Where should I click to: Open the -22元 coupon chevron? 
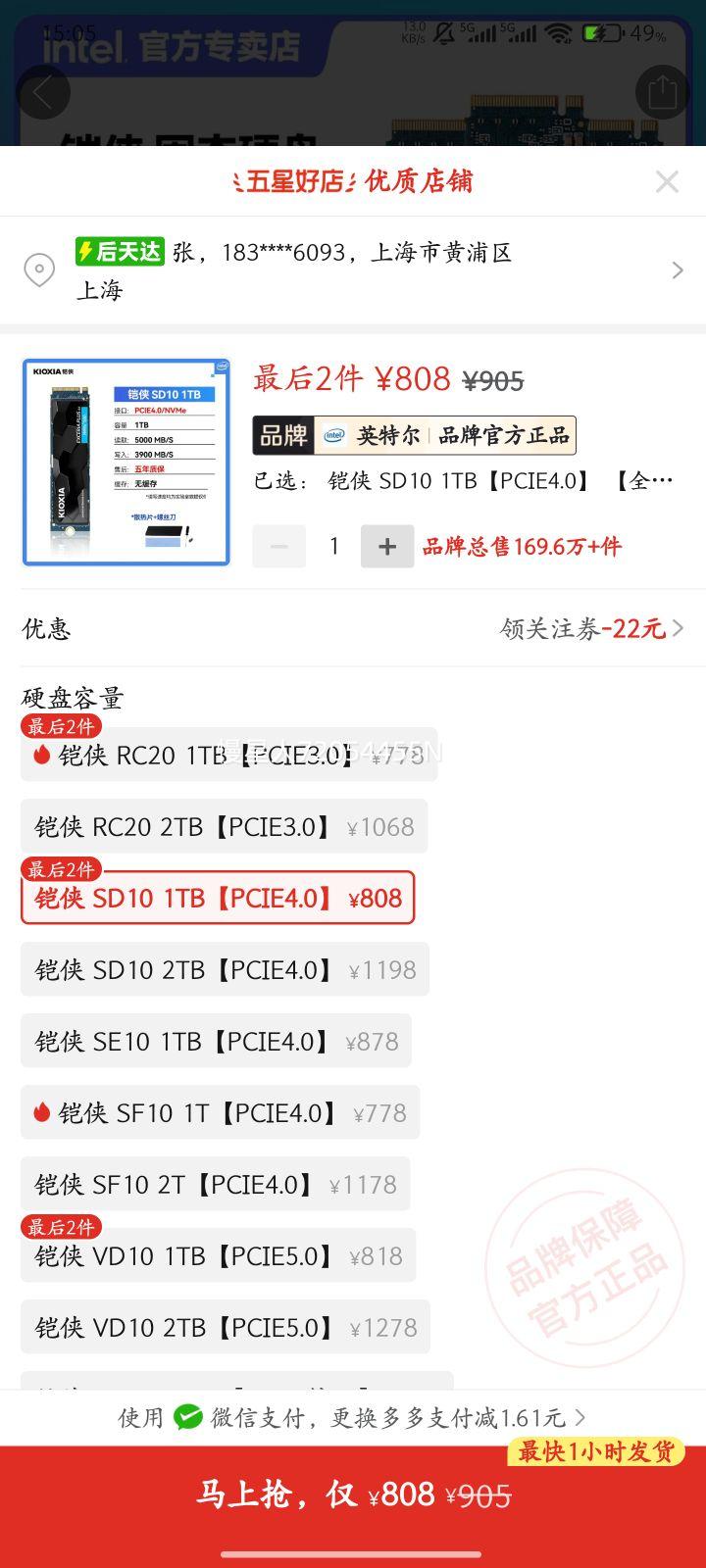680,627
